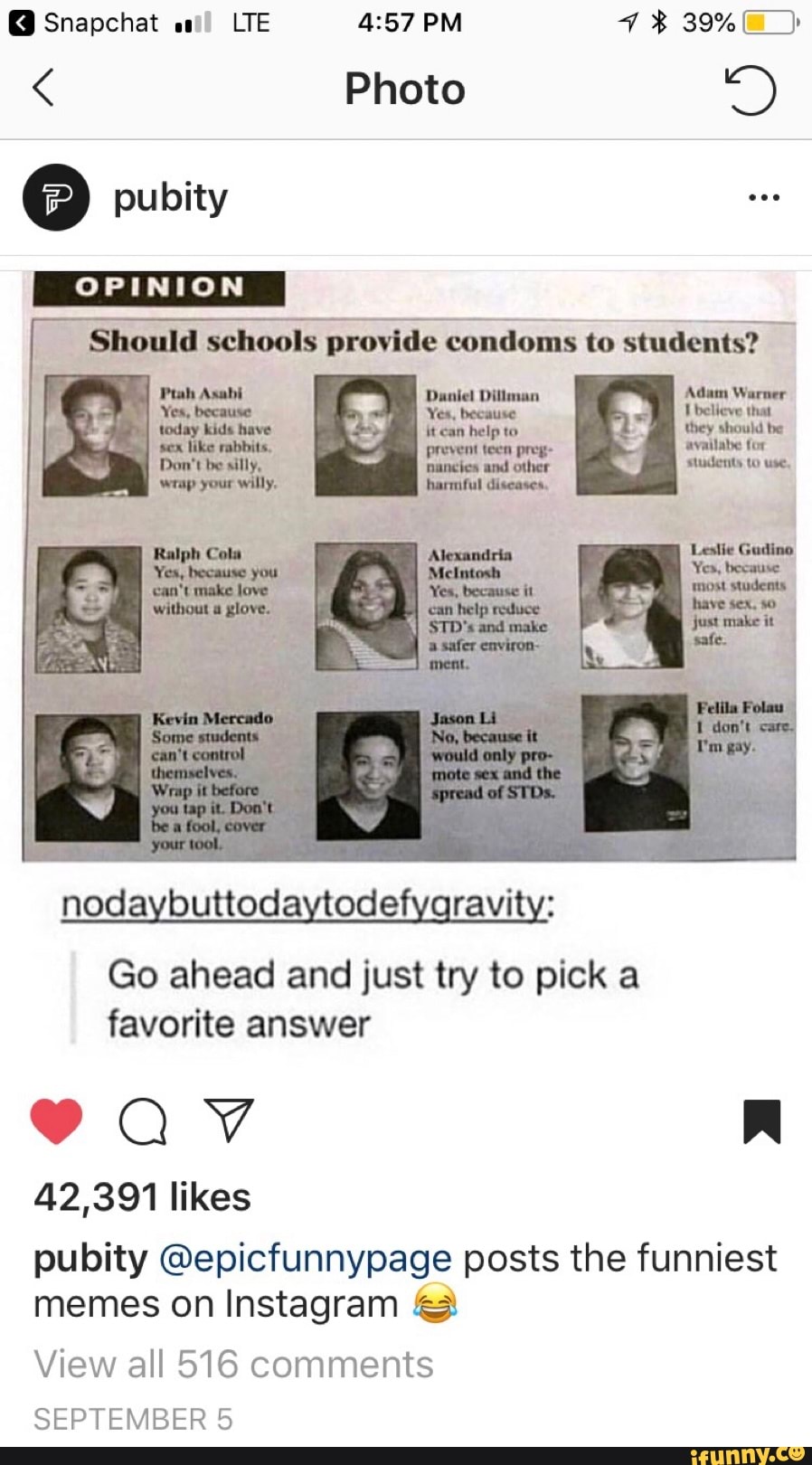Refresh the photo post

(750, 90)
